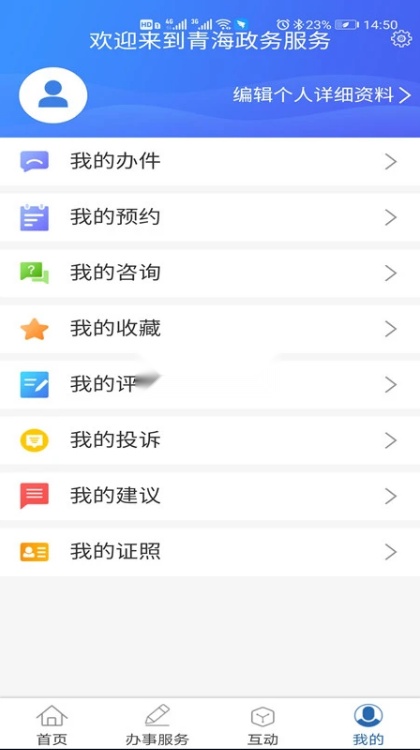The image size is (420, 750).
Task: Open 我的预约 row
Action: 210,217
